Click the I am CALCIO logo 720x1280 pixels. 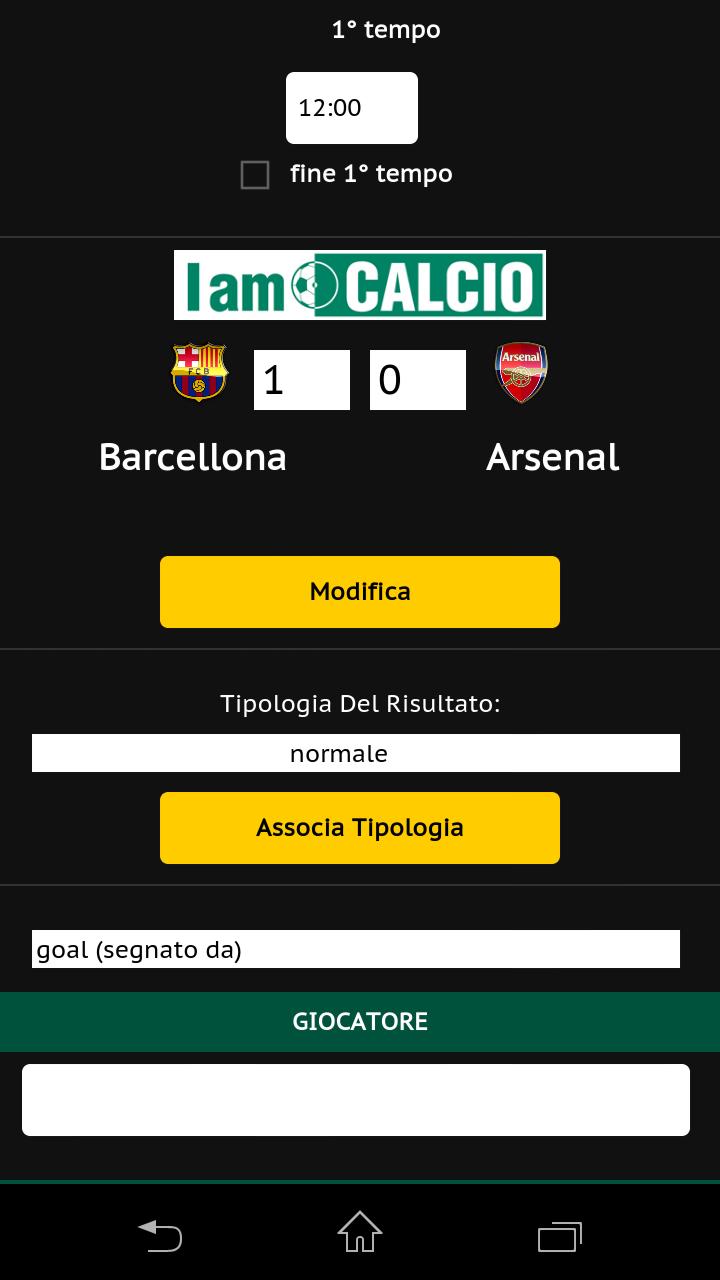pos(360,284)
